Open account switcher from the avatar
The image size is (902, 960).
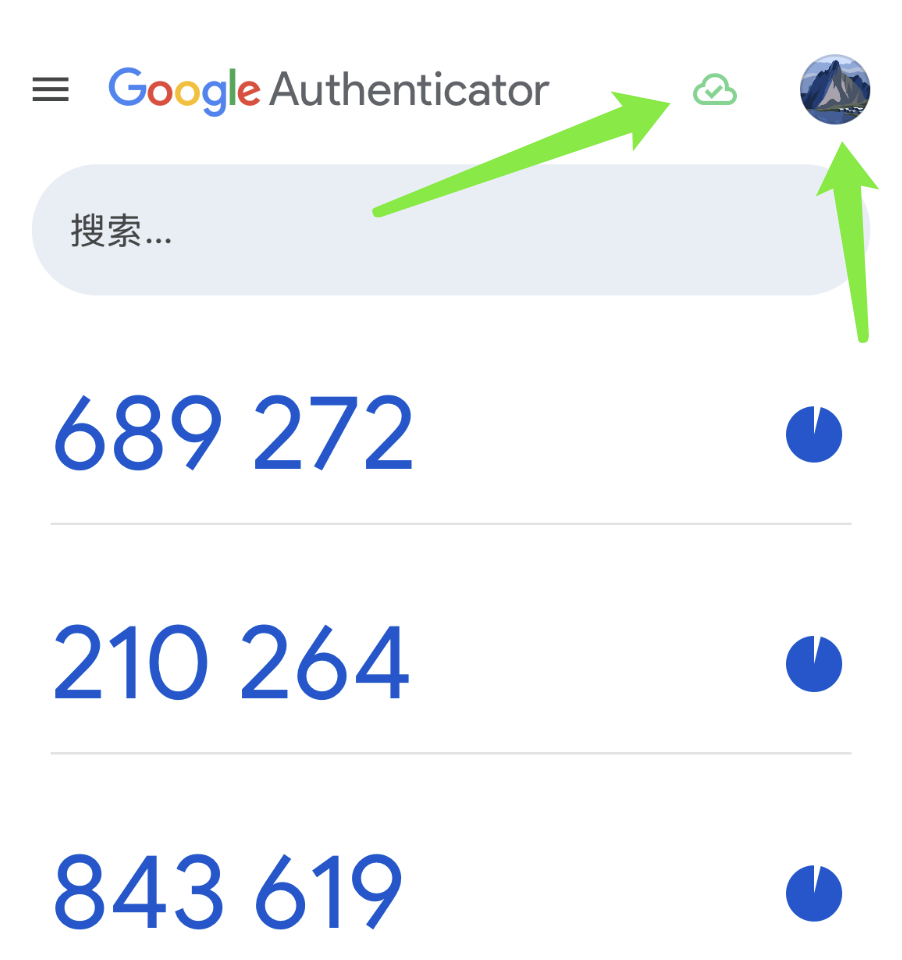(x=836, y=89)
